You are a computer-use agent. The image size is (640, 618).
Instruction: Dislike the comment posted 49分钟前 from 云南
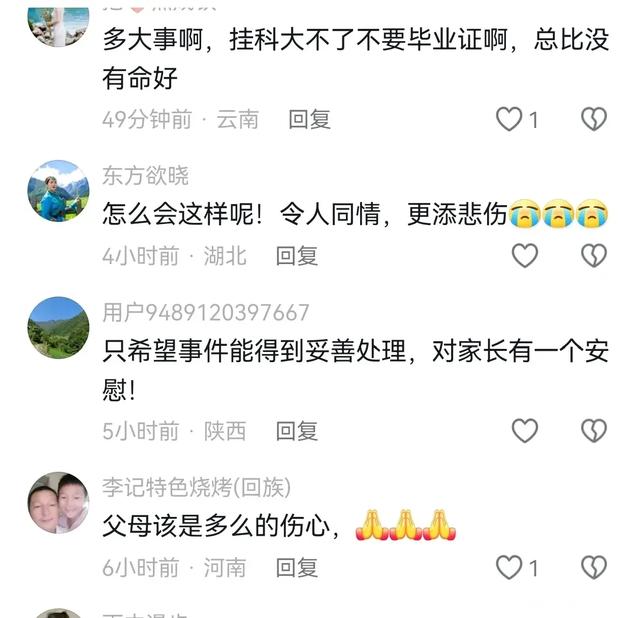coord(594,120)
